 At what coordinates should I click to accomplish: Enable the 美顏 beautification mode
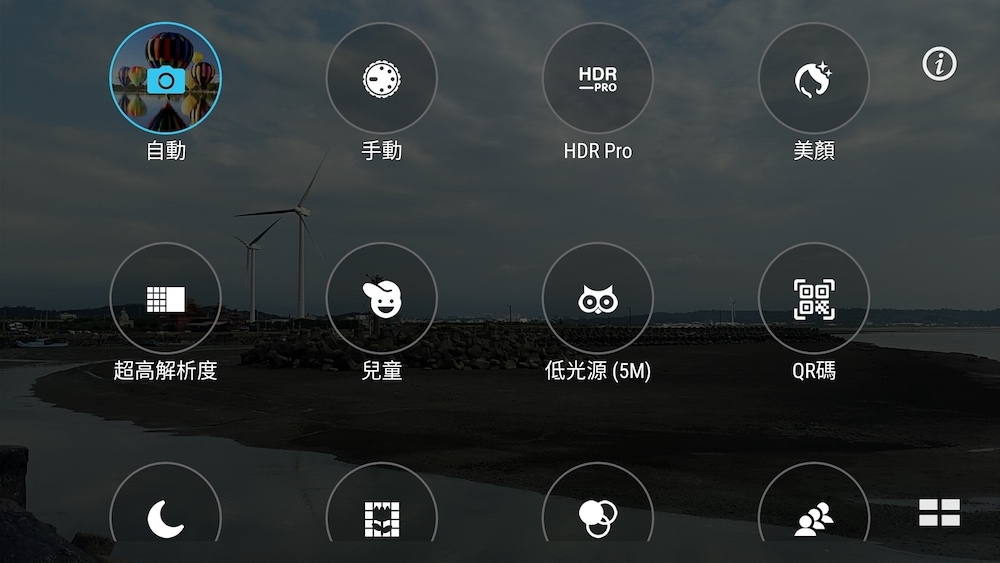[813, 78]
